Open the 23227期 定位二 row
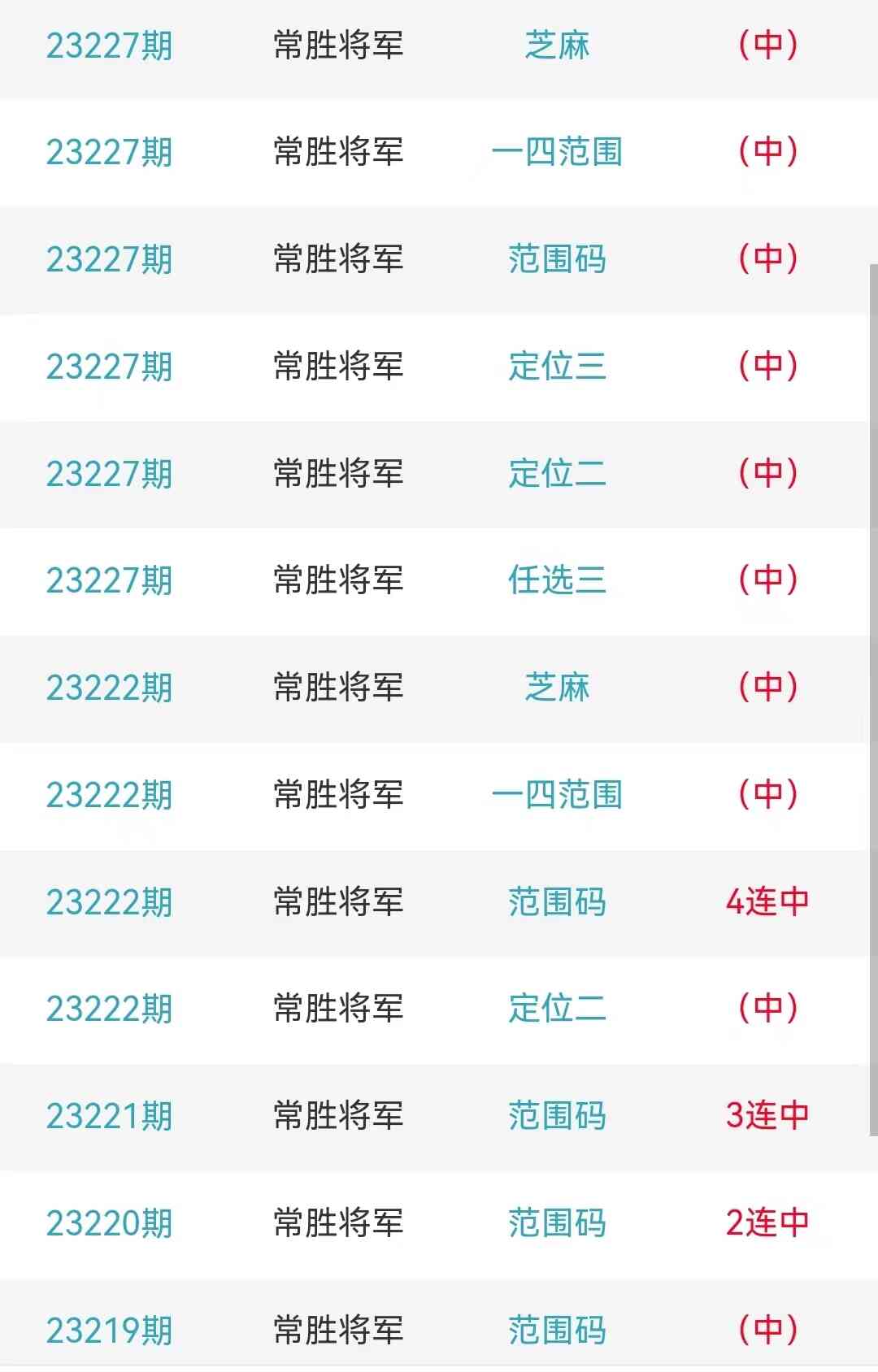878x1372 pixels. [x=557, y=474]
